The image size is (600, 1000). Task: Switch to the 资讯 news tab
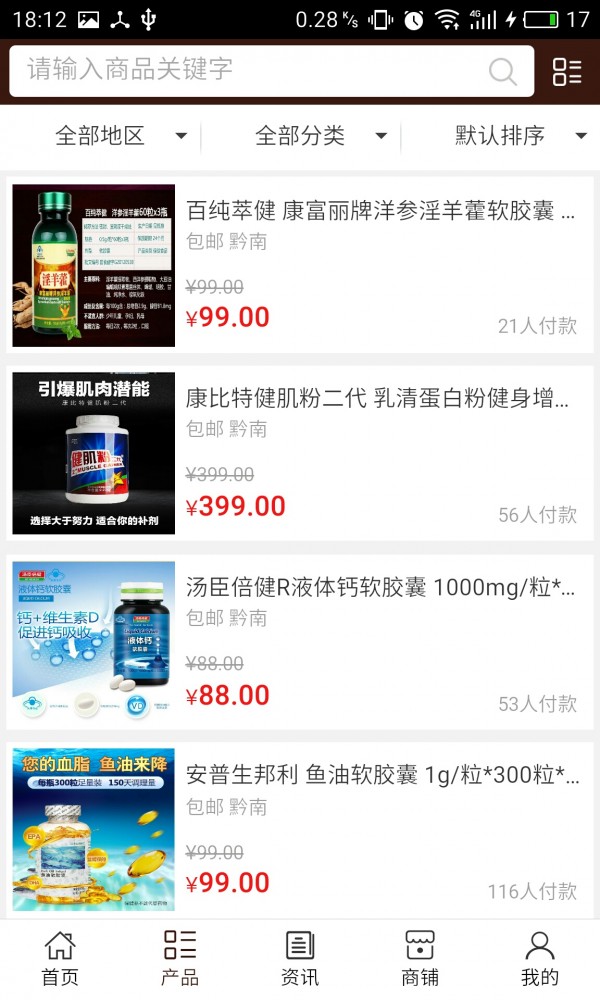300,958
